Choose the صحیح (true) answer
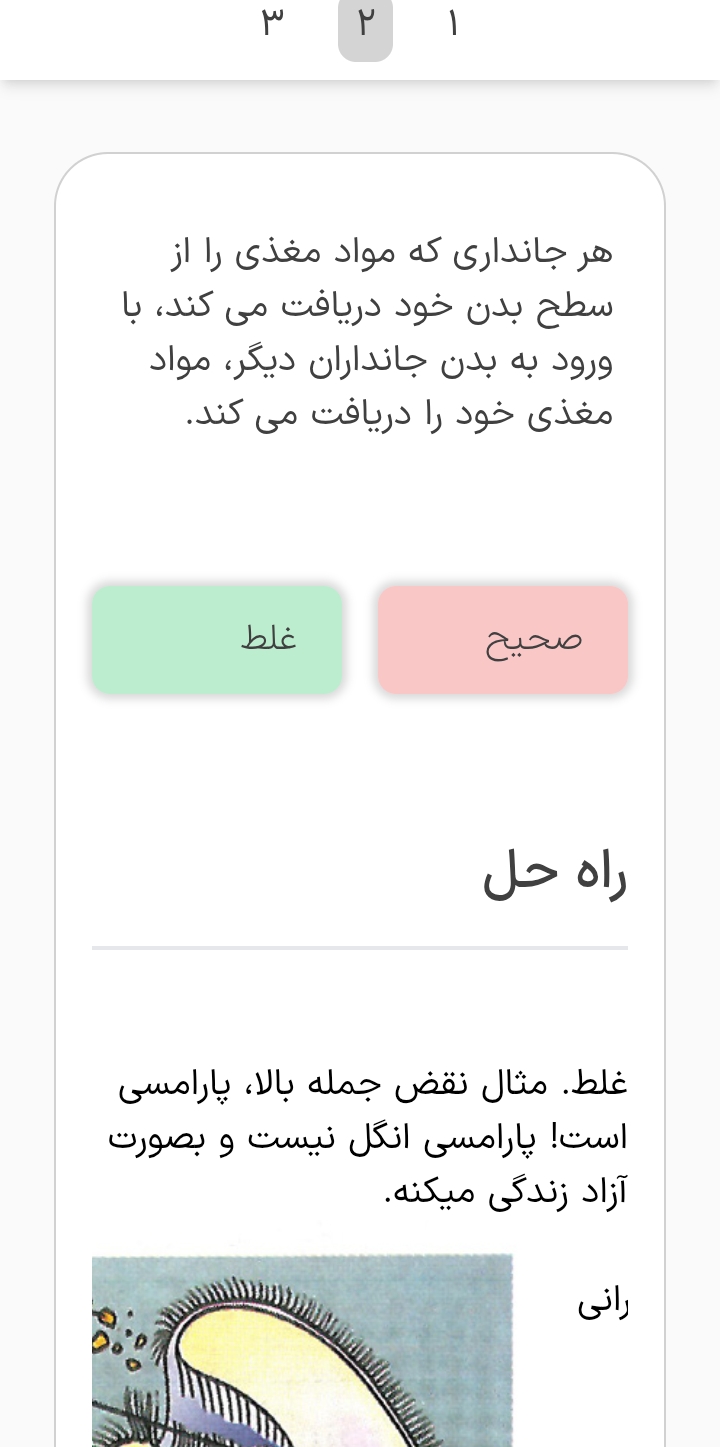720x1447 pixels. [x=503, y=640]
